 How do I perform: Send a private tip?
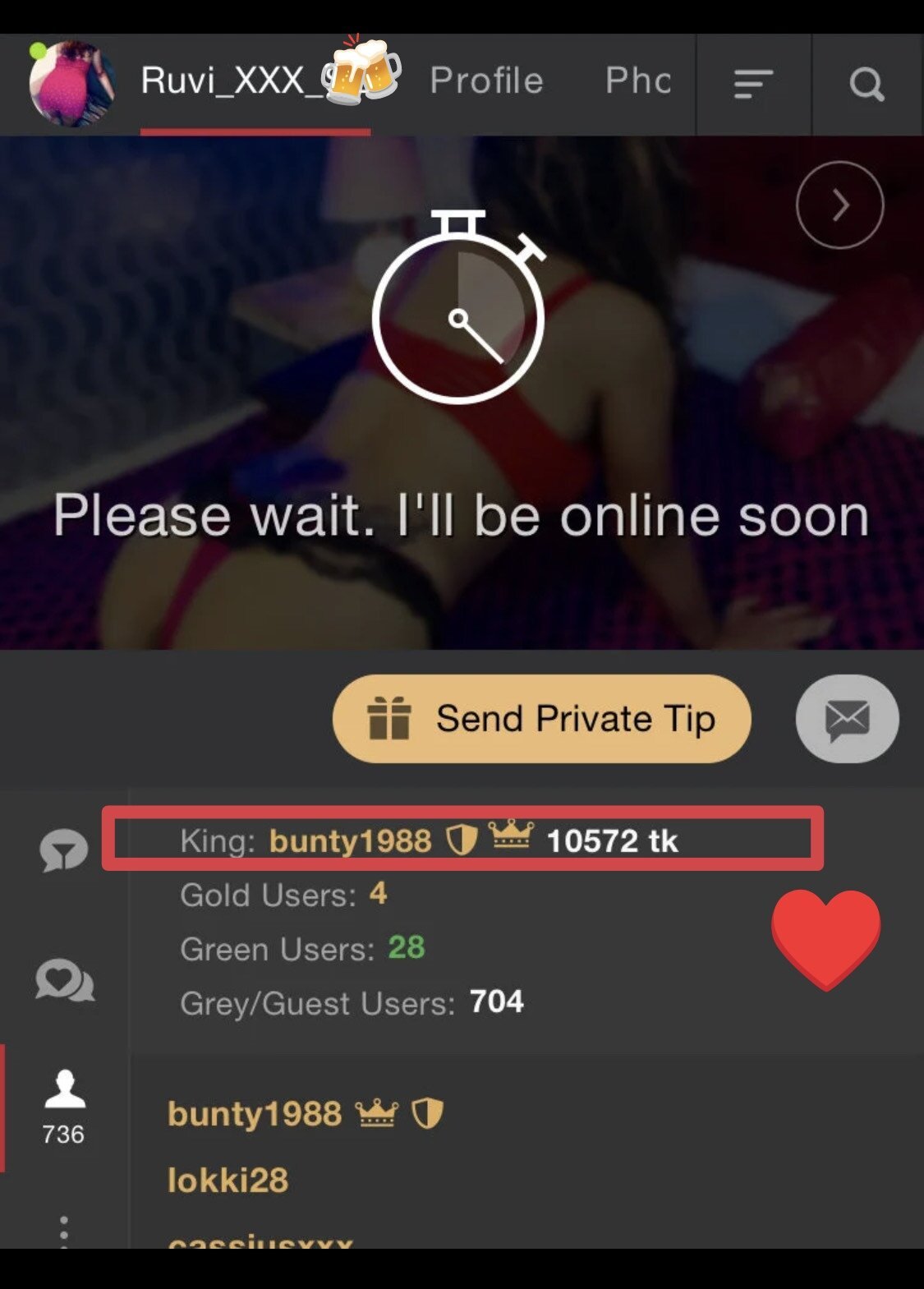click(542, 719)
